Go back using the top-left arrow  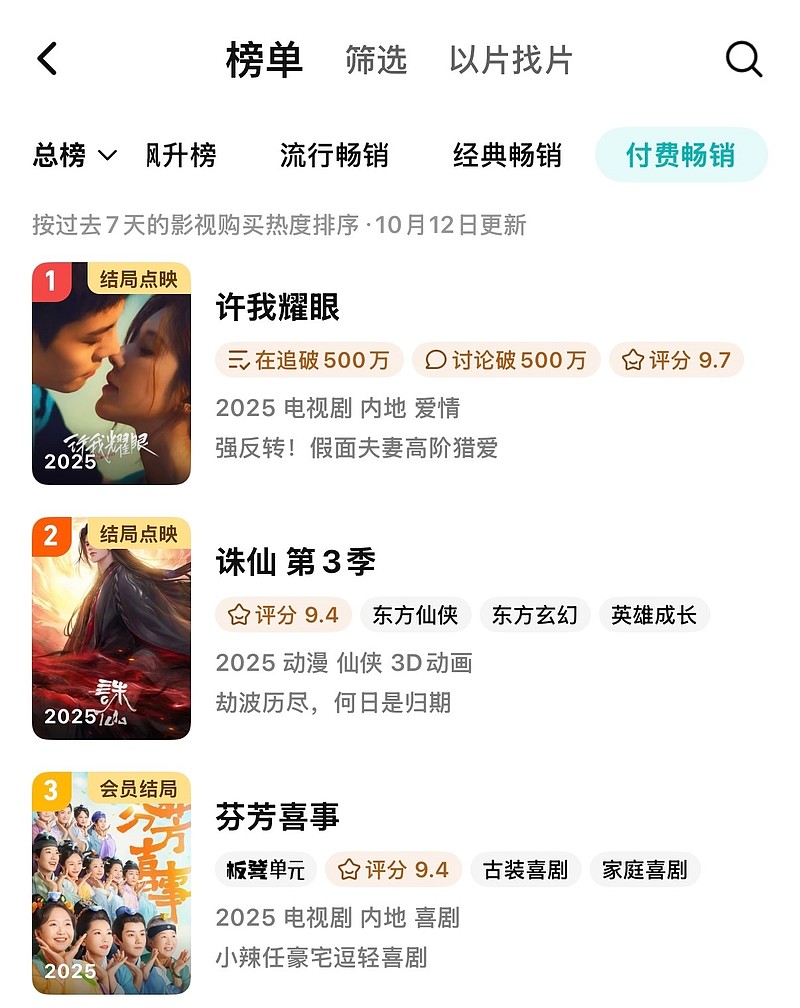(x=47, y=60)
